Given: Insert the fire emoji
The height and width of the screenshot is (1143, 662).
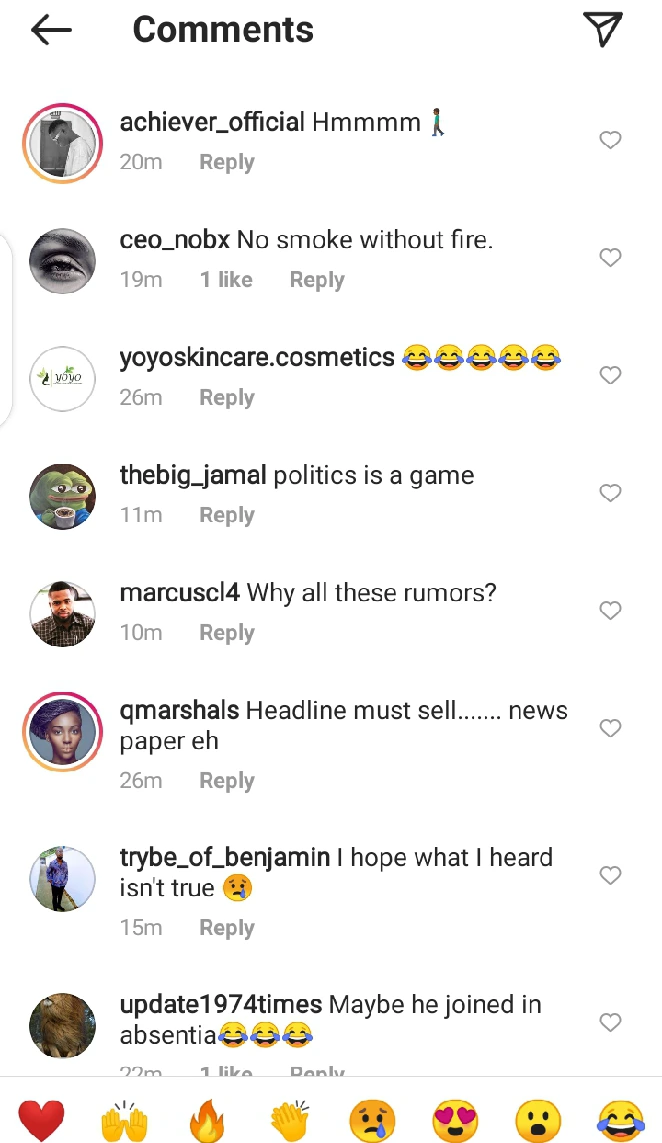Looking at the screenshot, I should 207,1119.
